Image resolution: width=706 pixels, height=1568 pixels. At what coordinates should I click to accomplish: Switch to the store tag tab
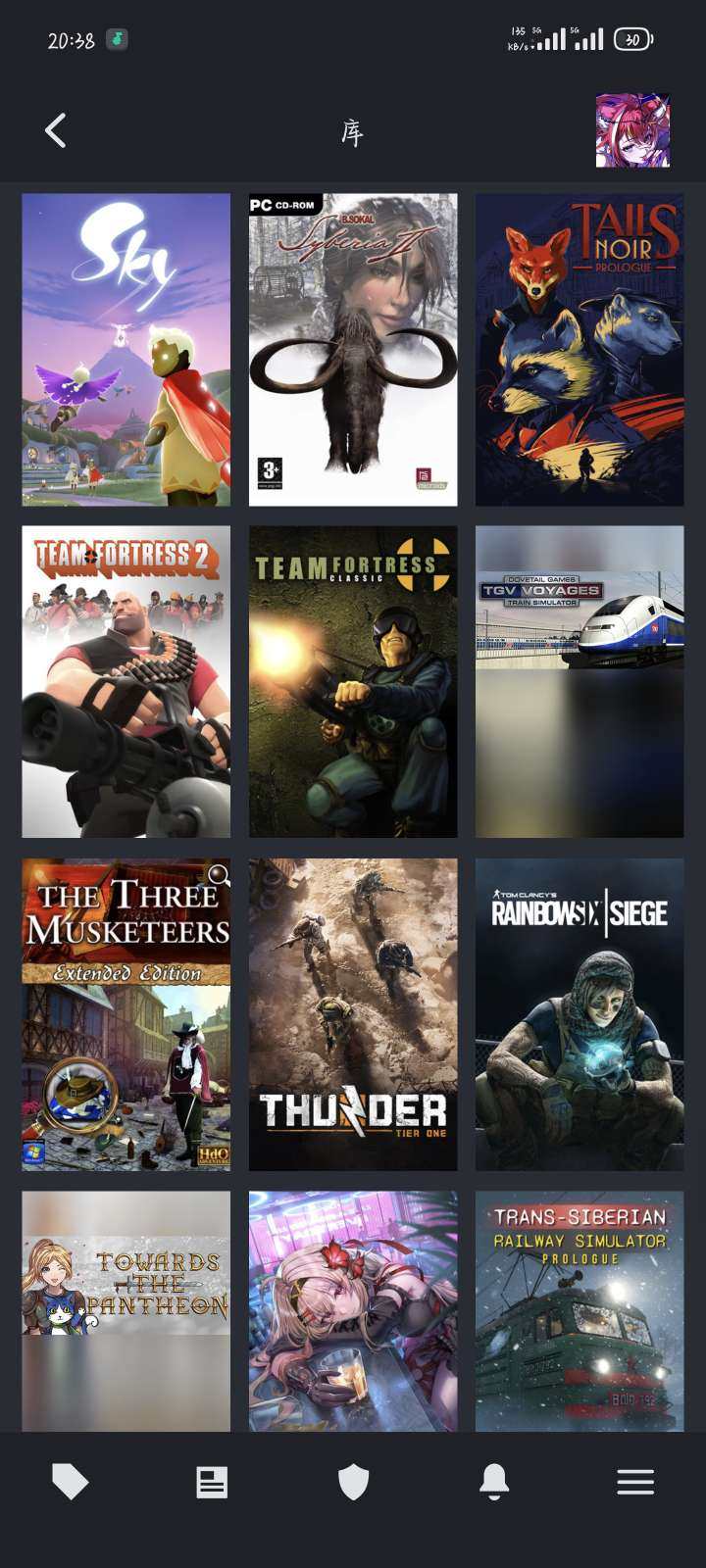click(x=70, y=1482)
